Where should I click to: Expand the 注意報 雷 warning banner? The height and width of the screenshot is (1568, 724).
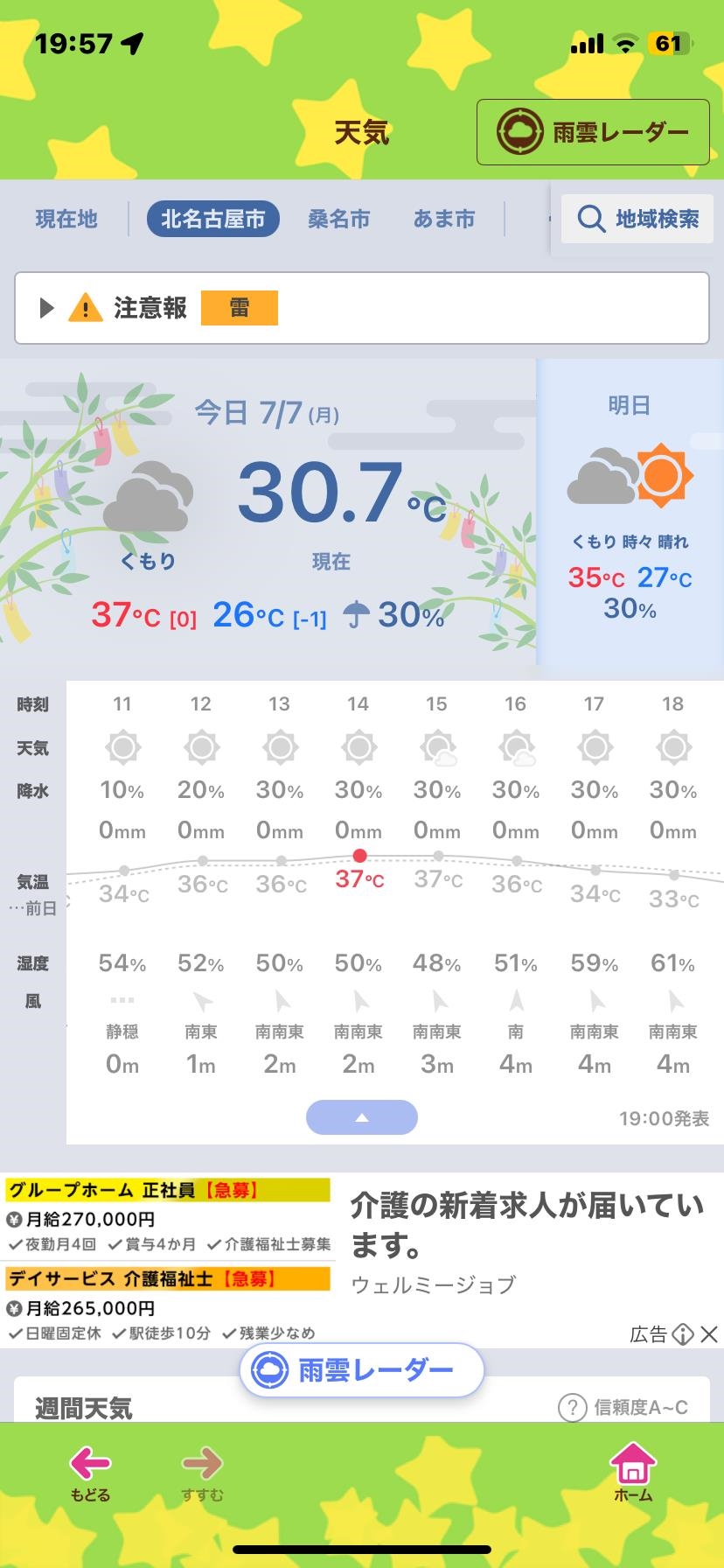(361, 308)
